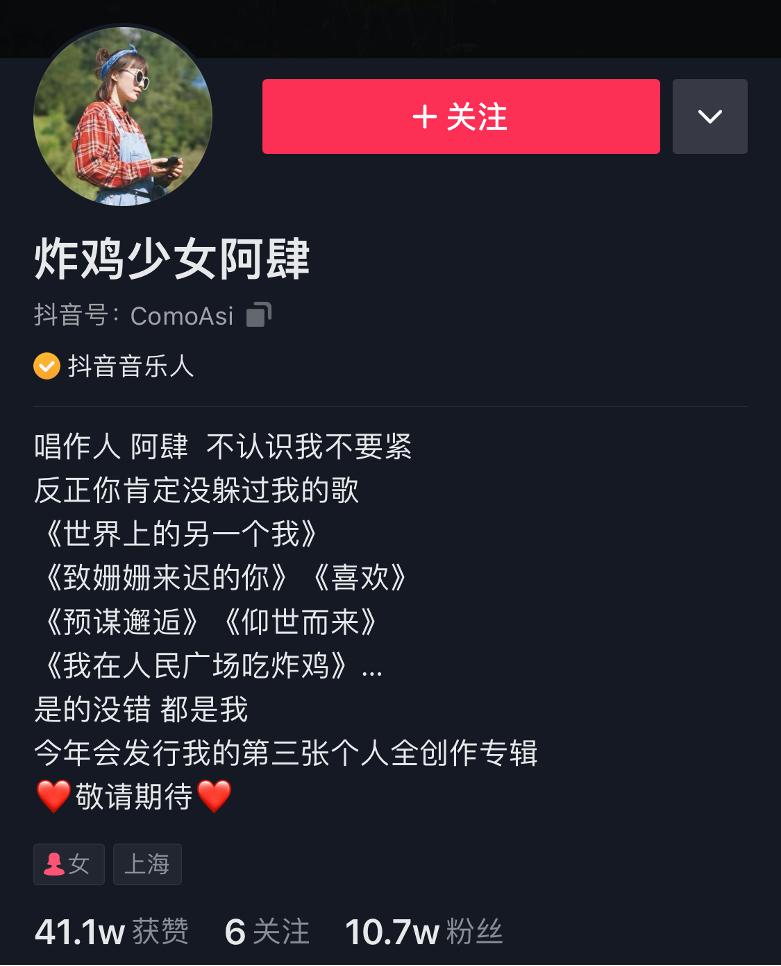
Task: View the 10.7w 粉丝 followers list
Action: pyautogui.click(x=423, y=932)
